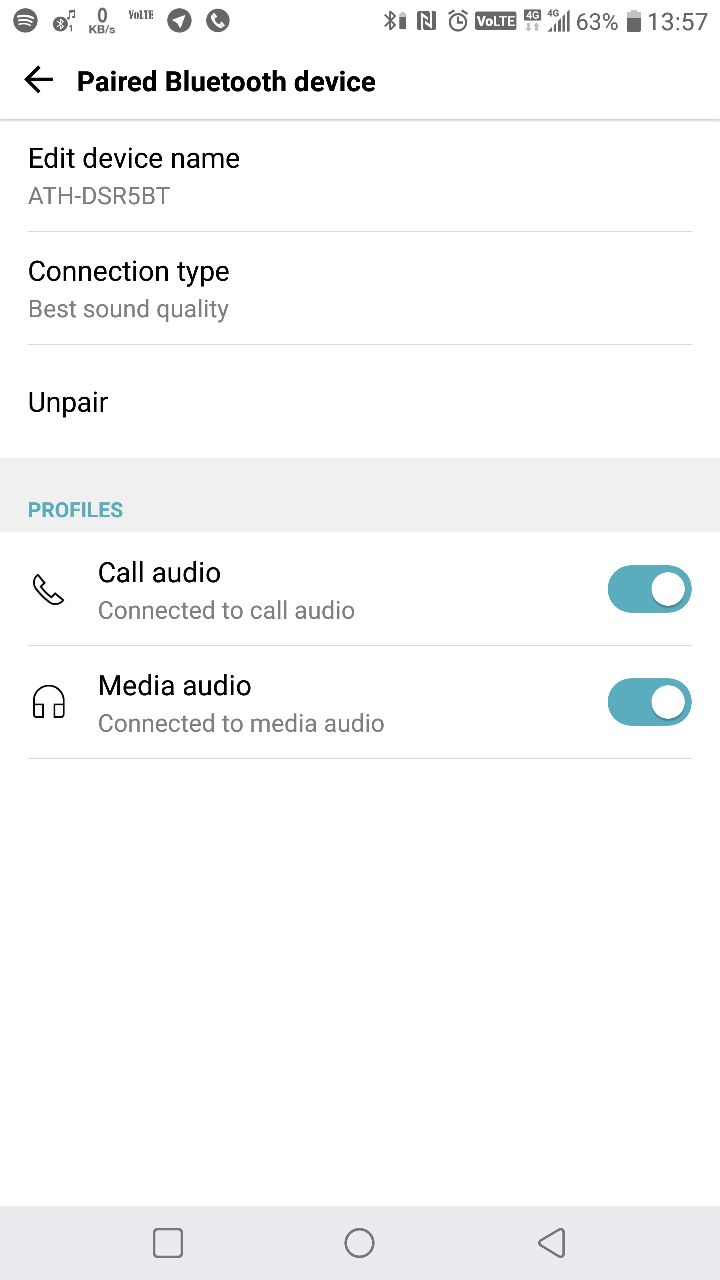Open recent apps from navigation bar
Screen dimensions: 720x1280
[168, 1243]
